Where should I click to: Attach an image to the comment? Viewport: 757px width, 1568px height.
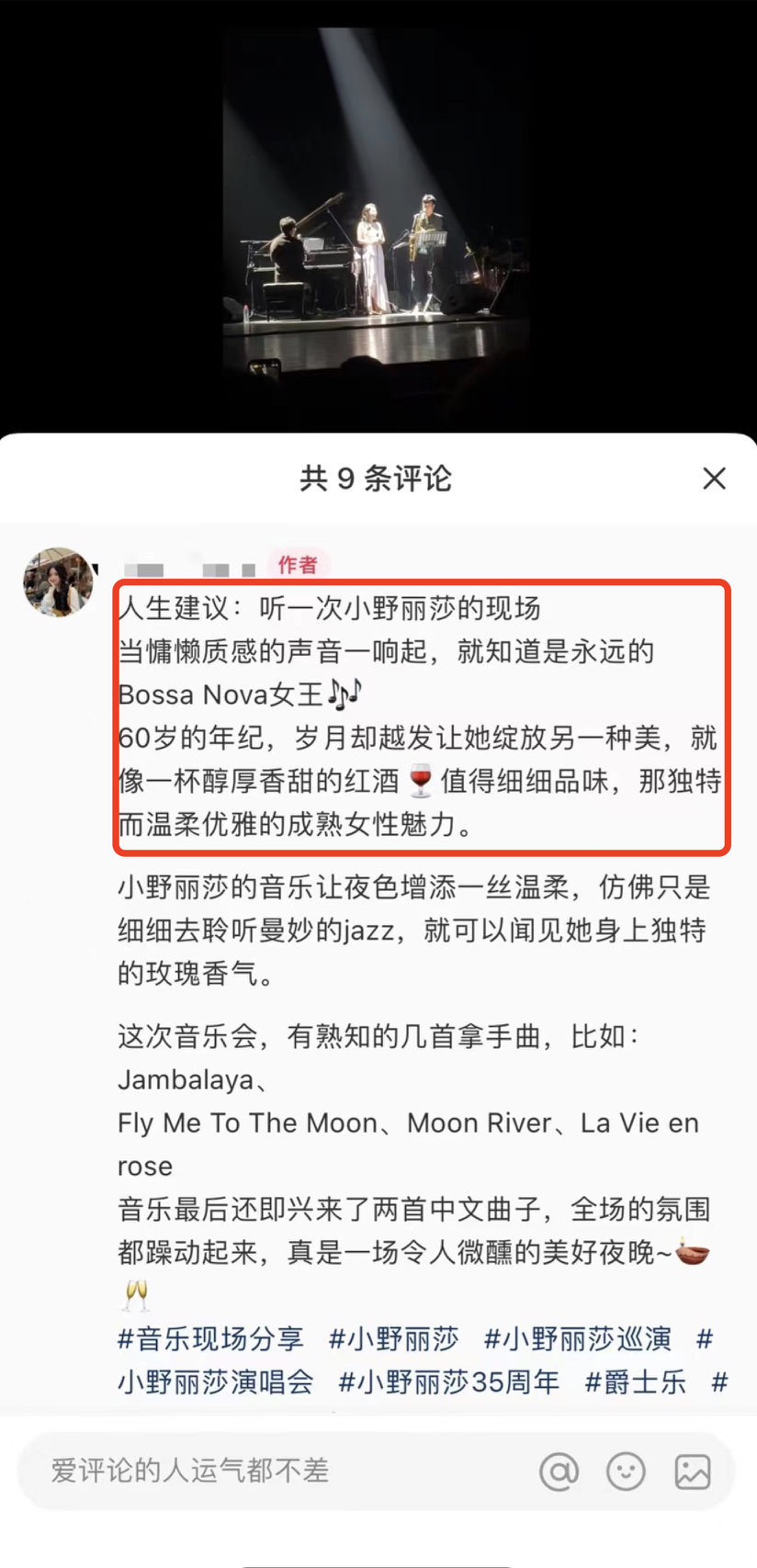pos(693,1472)
